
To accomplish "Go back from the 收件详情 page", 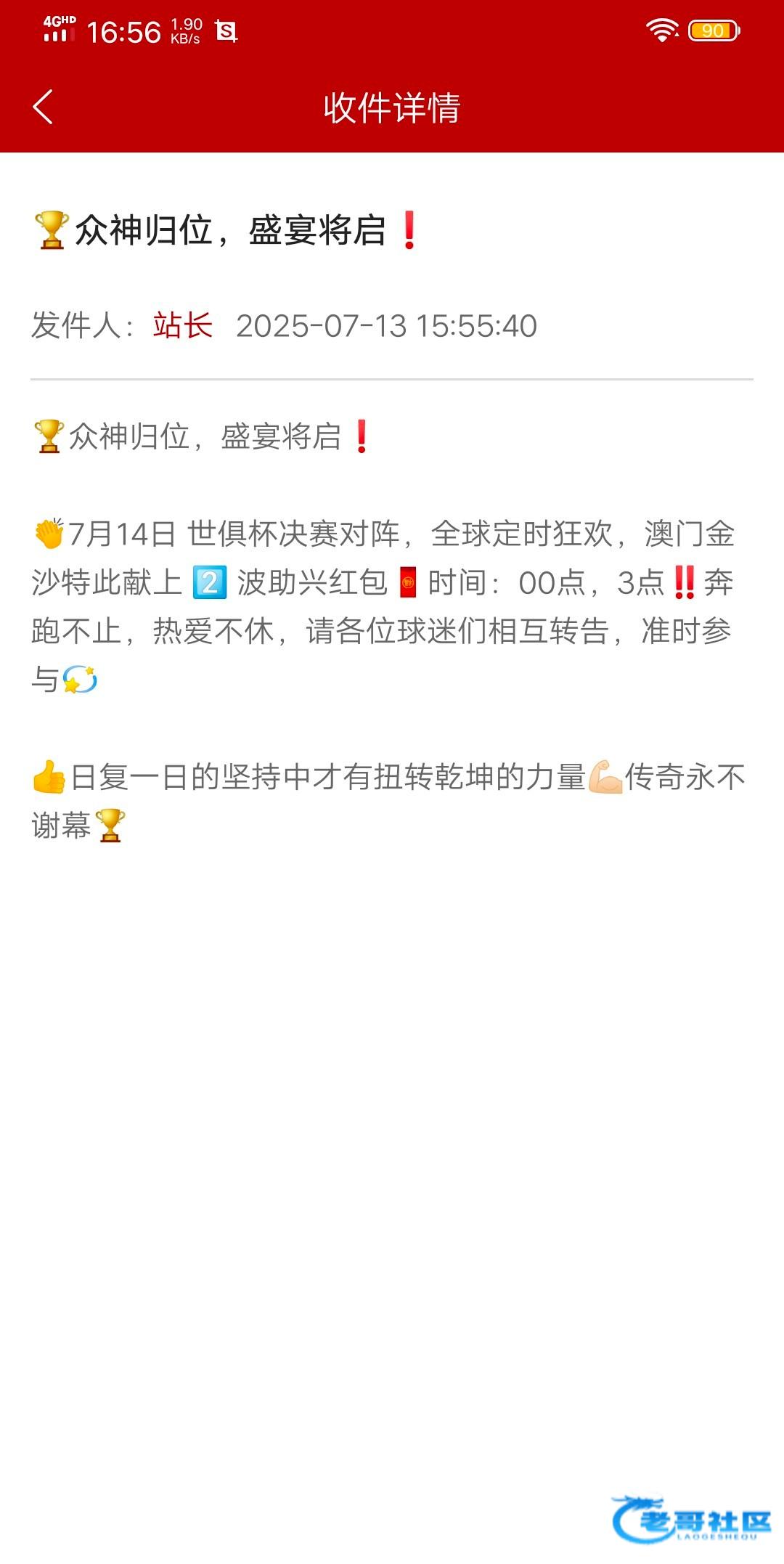I will (44, 107).
